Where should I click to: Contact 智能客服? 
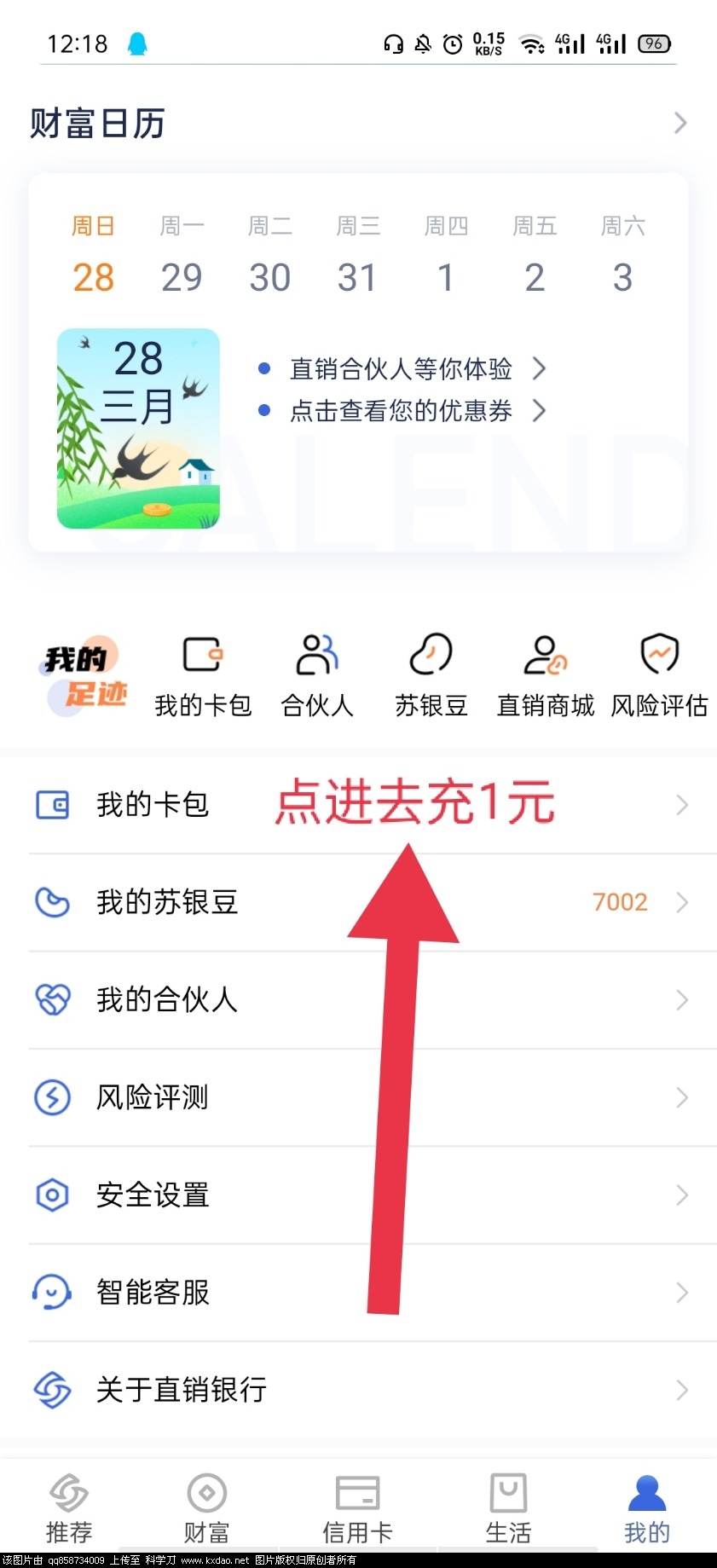(x=358, y=1293)
